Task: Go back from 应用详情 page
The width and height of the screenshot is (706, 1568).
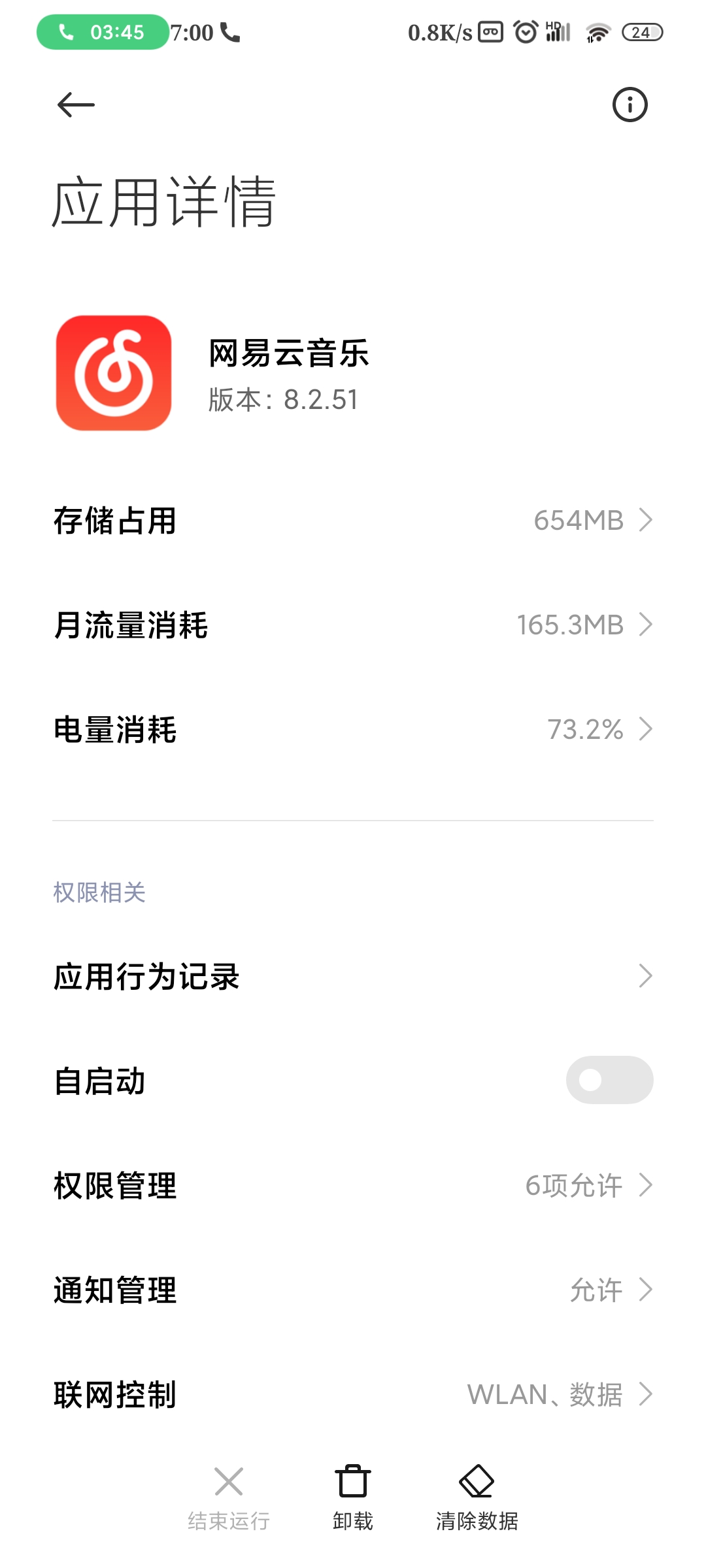Action: point(76,105)
